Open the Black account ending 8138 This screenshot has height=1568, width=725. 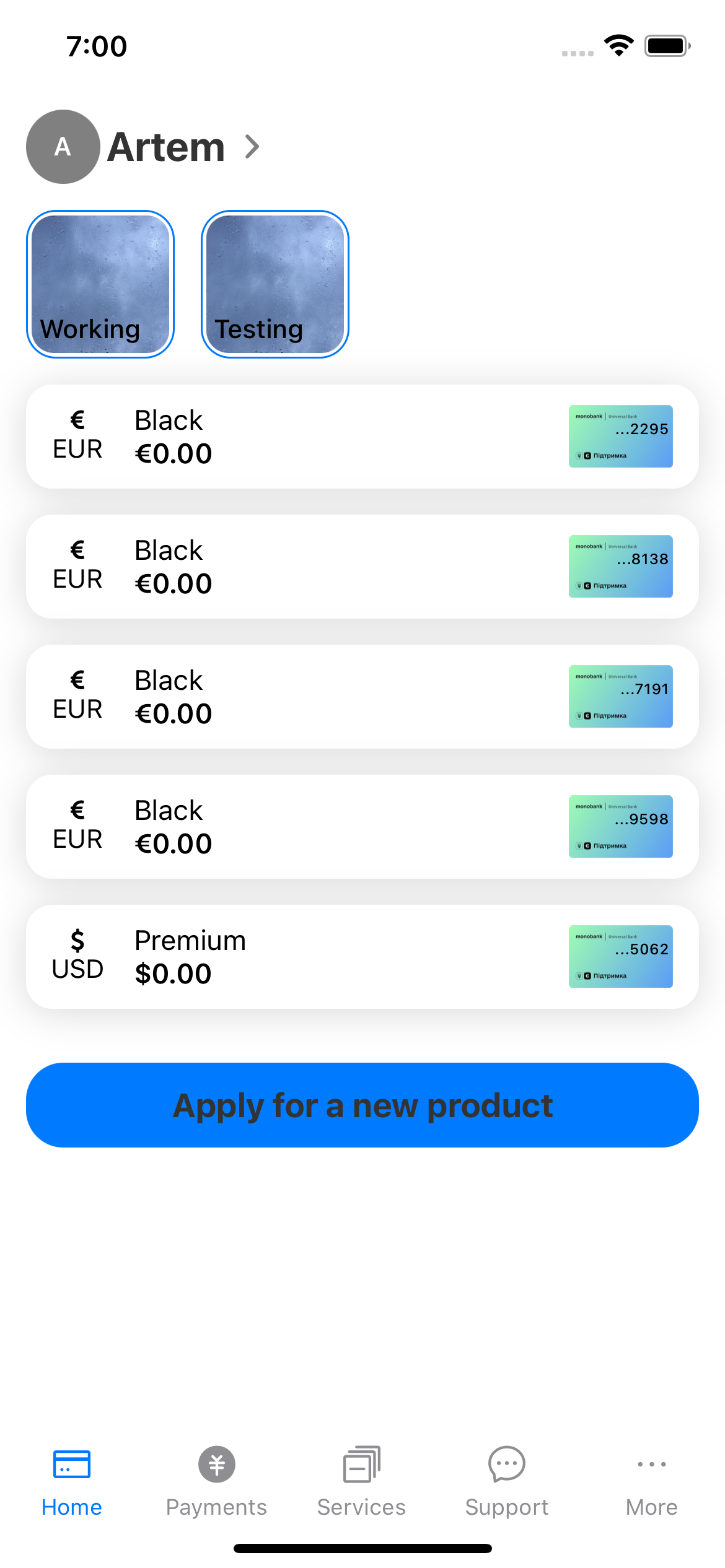[362, 565]
